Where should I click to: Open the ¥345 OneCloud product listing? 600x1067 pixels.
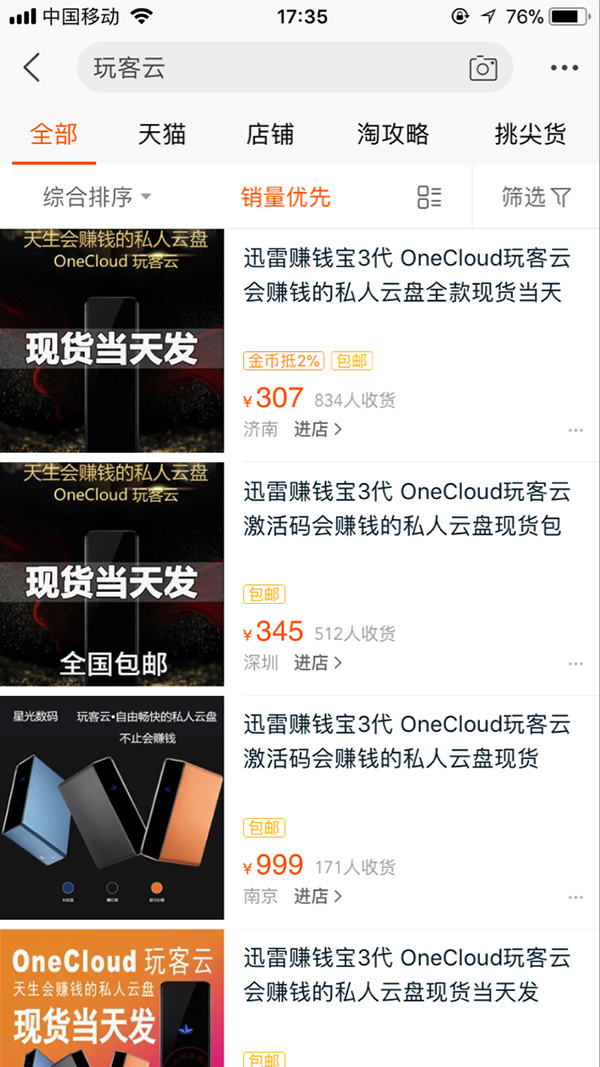[x=407, y=509]
